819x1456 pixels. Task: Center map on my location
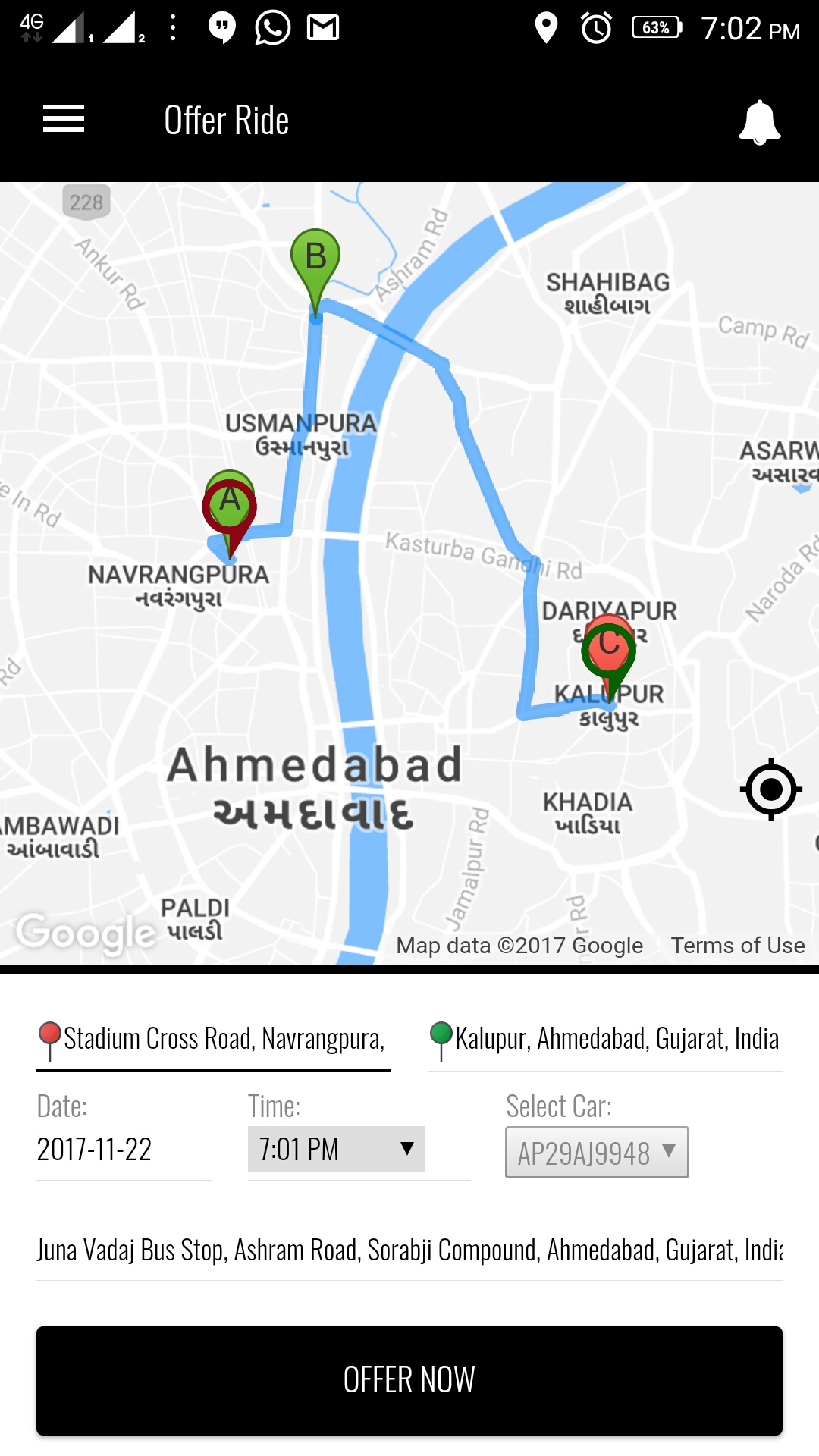[770, 789]
